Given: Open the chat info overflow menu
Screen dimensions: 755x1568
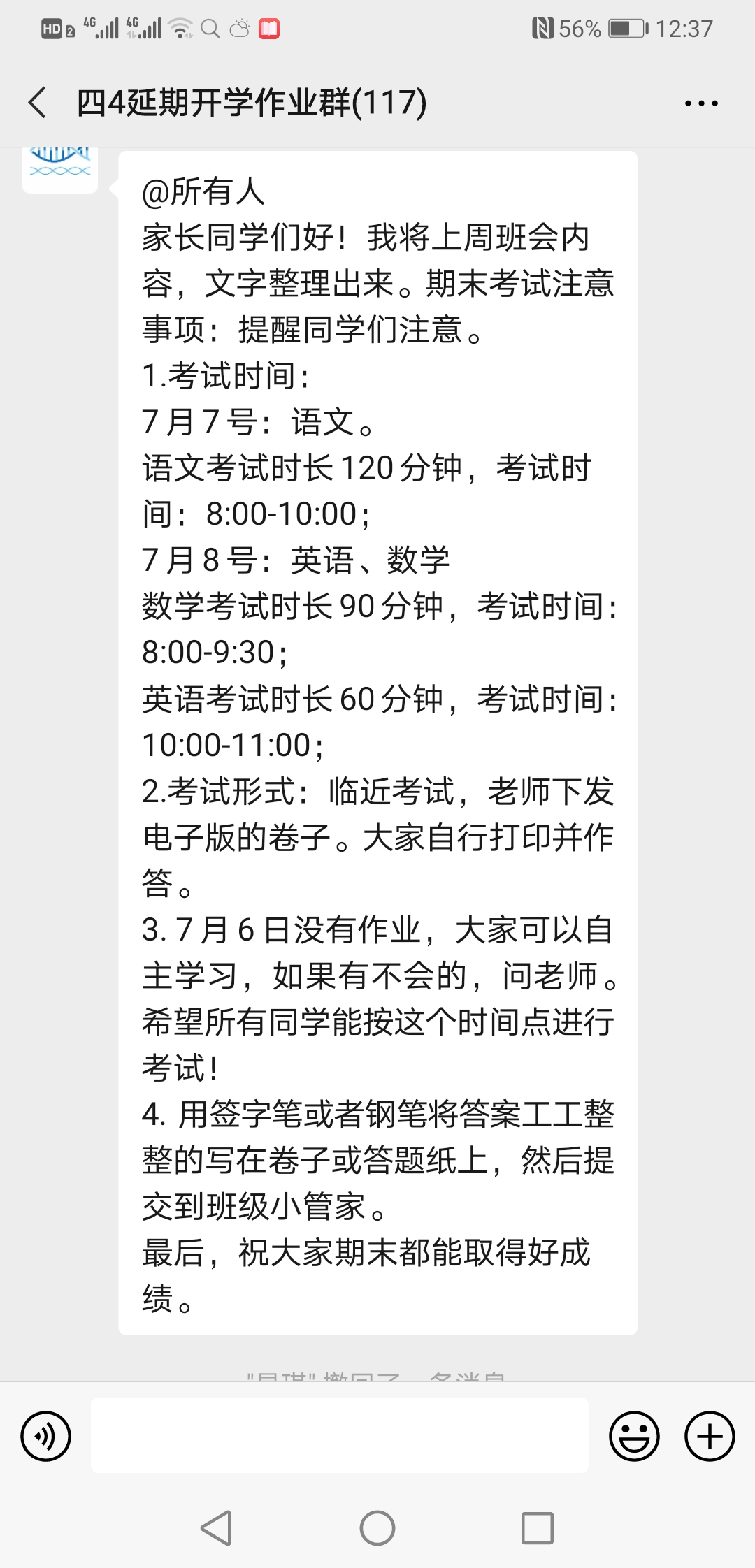Looking at the screenshot, I should (701, 103).
